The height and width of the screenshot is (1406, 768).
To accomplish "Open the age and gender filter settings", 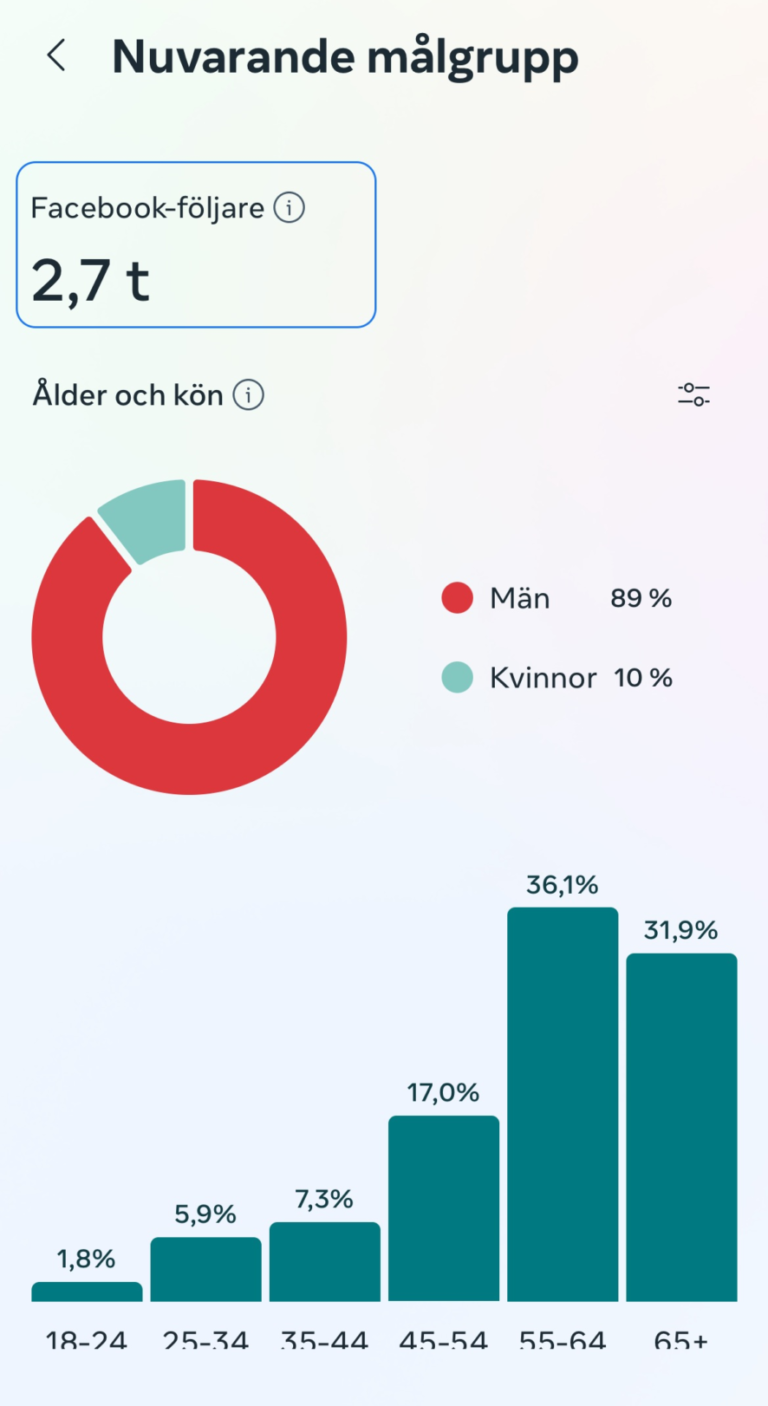I will coord(693,394).
